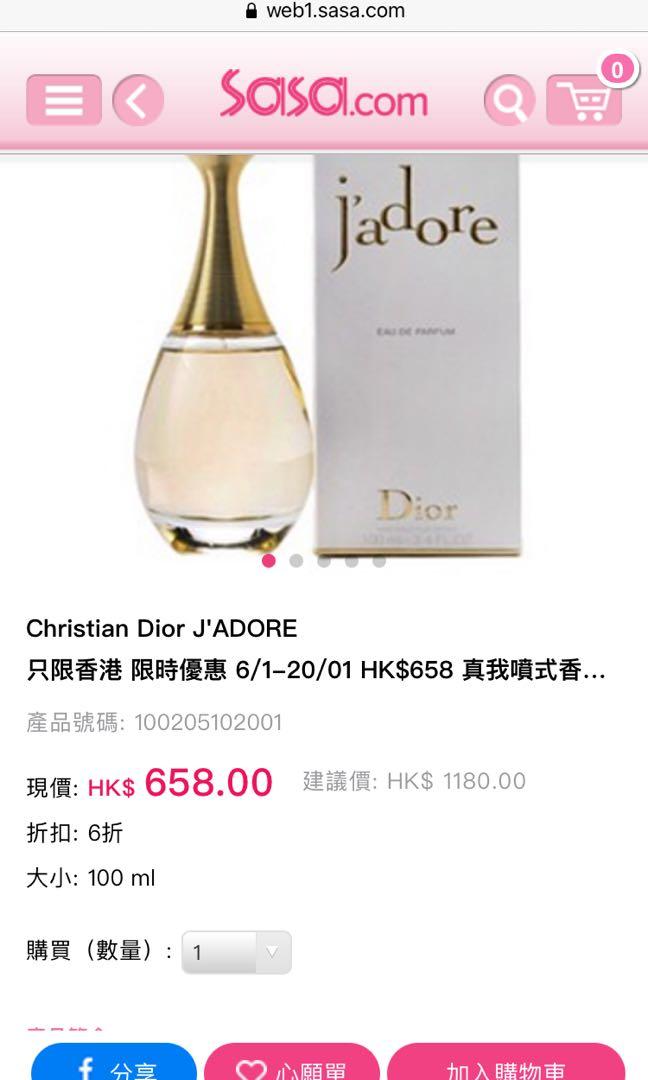Image resolution: width=648 pixels, height=1080 pixels.
Task: Add the perfume to 心願單 wishlist
Action: [x=292, y=1067]
